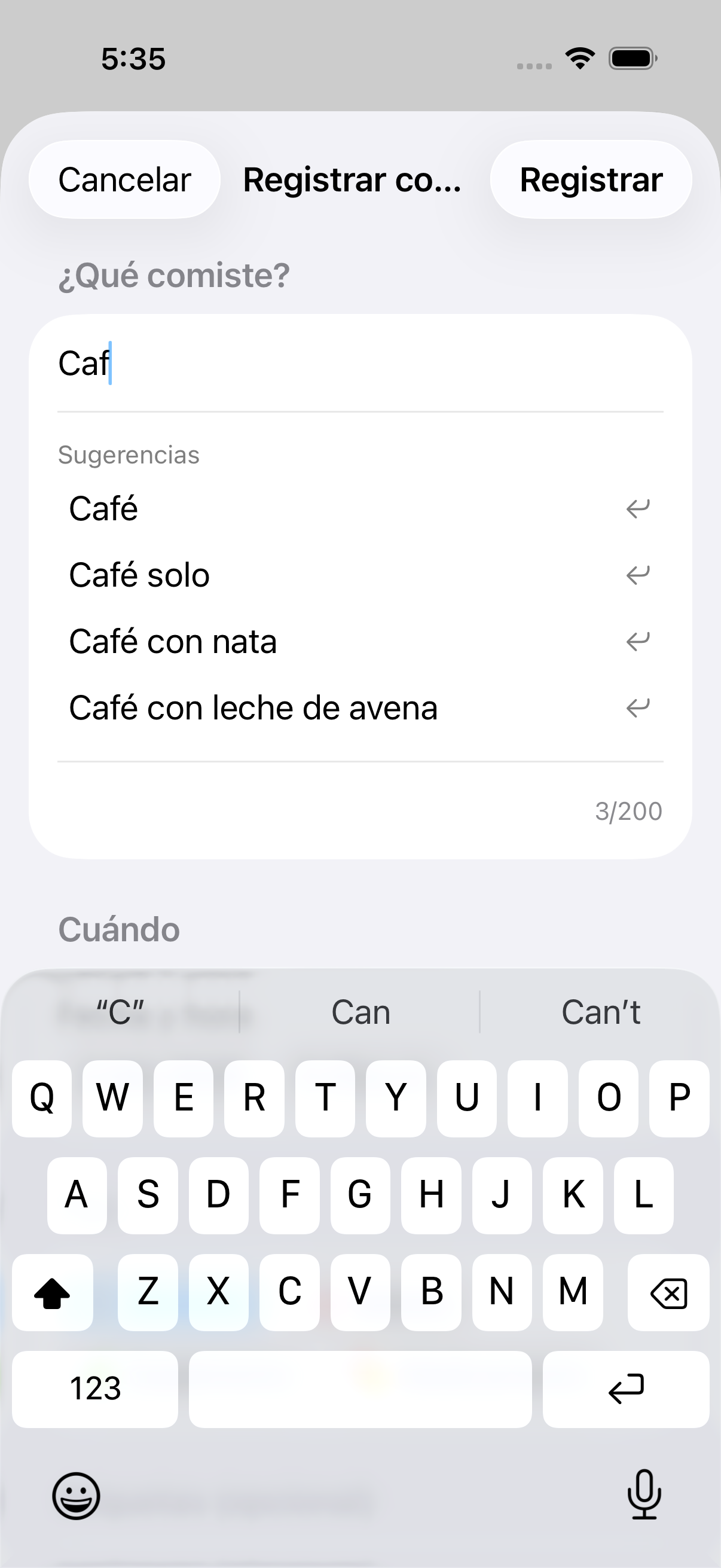Insert "Café con nata" via its arrow icon
The image size is (721, 1568).
(637, 641)
